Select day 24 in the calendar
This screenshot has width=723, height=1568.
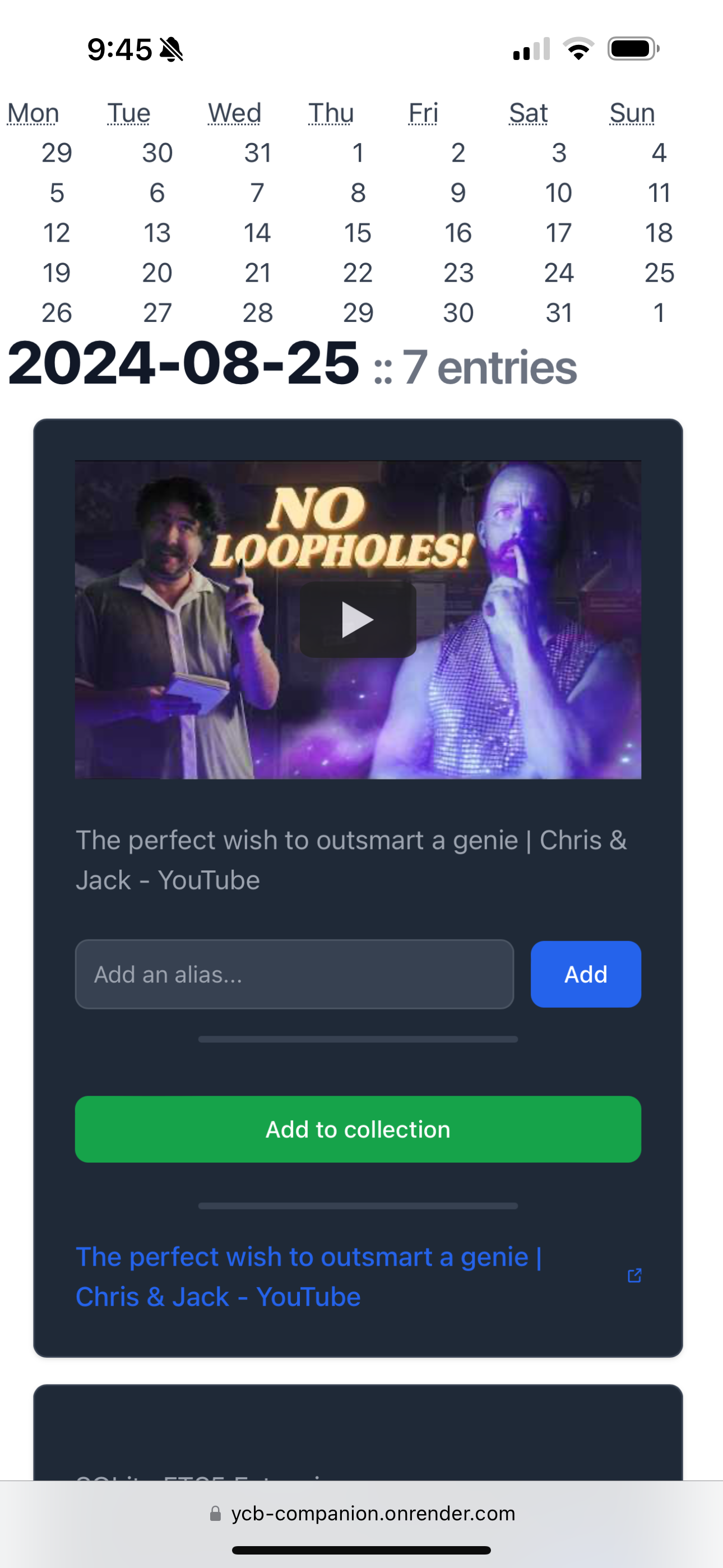click(x=559, y=273)
